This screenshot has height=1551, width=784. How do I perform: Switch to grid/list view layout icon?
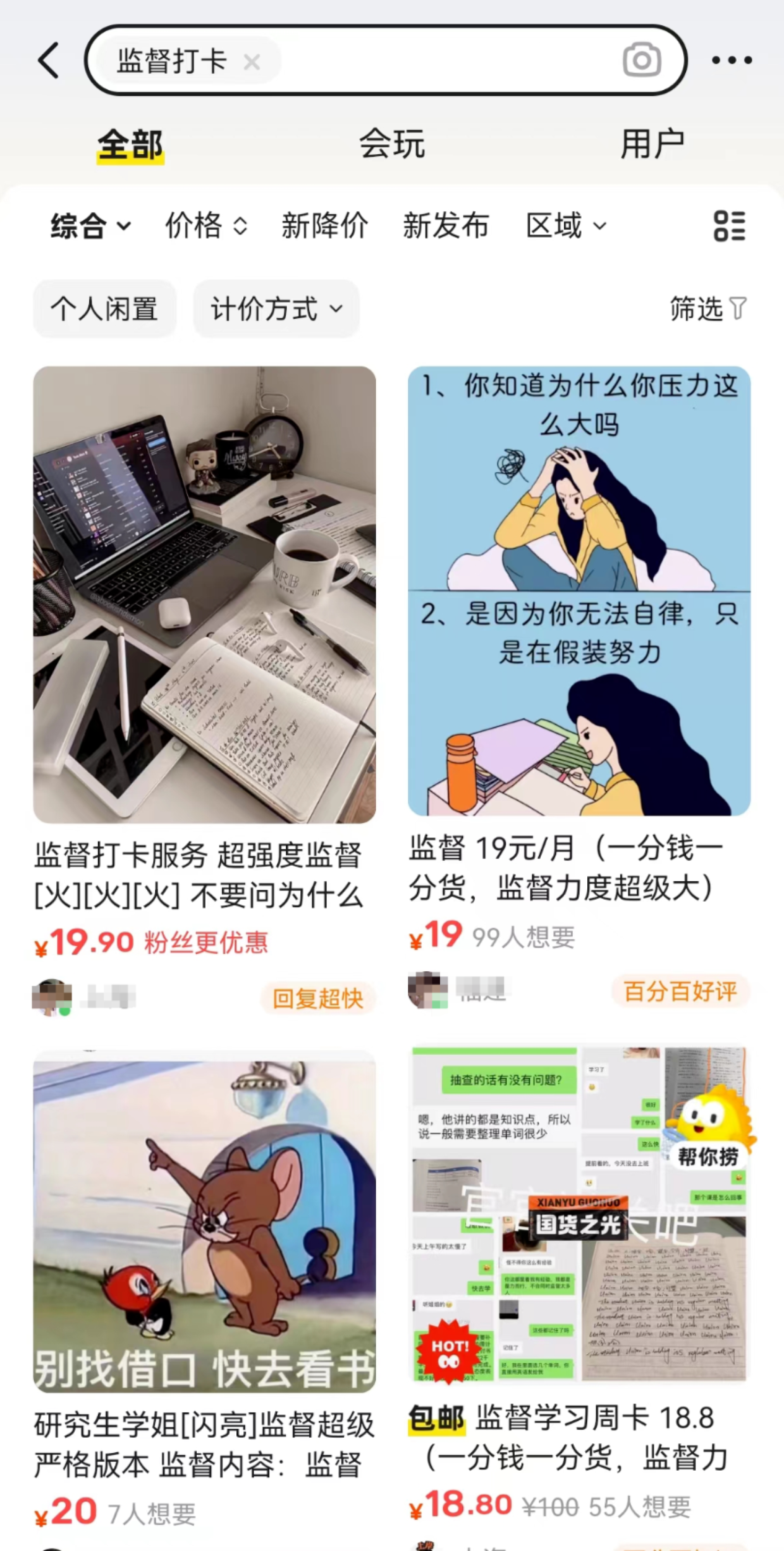coord(731,227)
